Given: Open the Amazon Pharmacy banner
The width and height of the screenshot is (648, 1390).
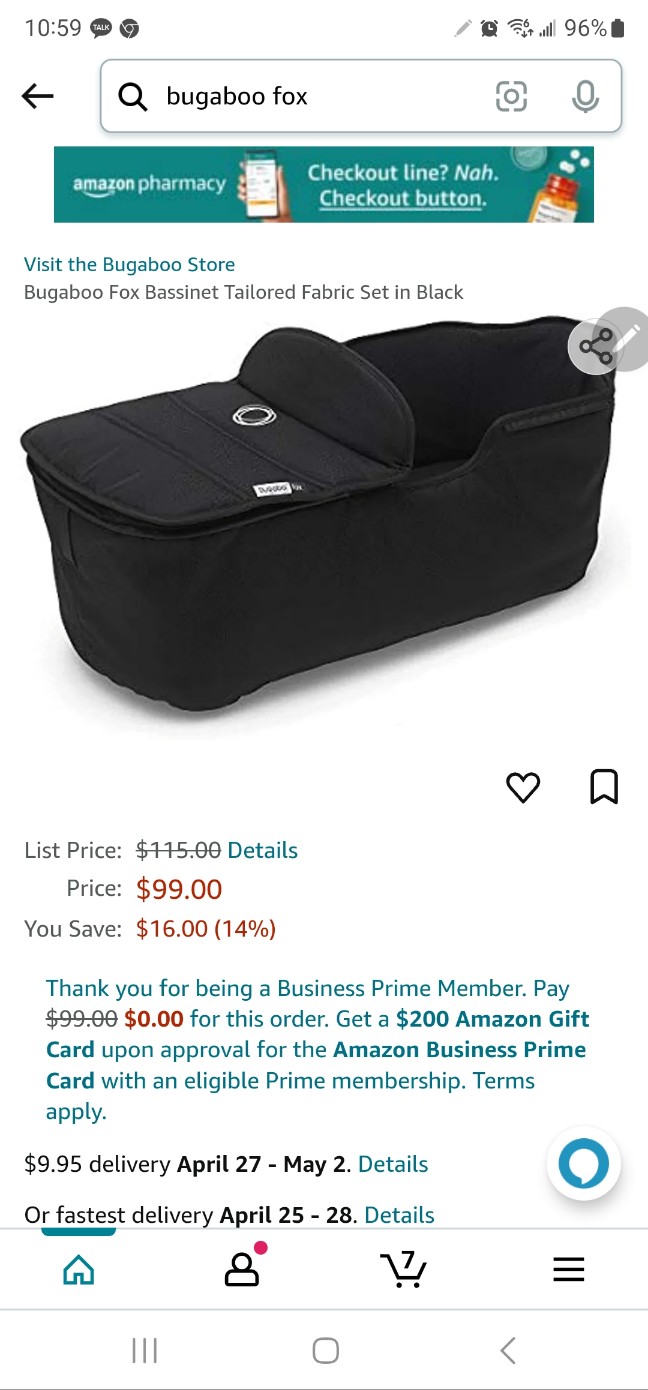Looking at the screenshot, I should 324,184.
